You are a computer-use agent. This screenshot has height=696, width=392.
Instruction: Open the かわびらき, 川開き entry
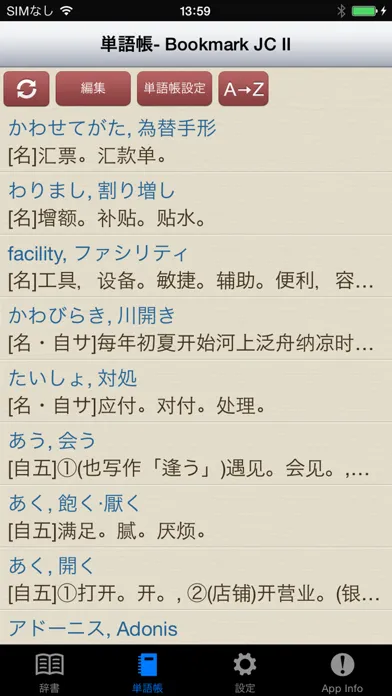[x=196, y=328]
